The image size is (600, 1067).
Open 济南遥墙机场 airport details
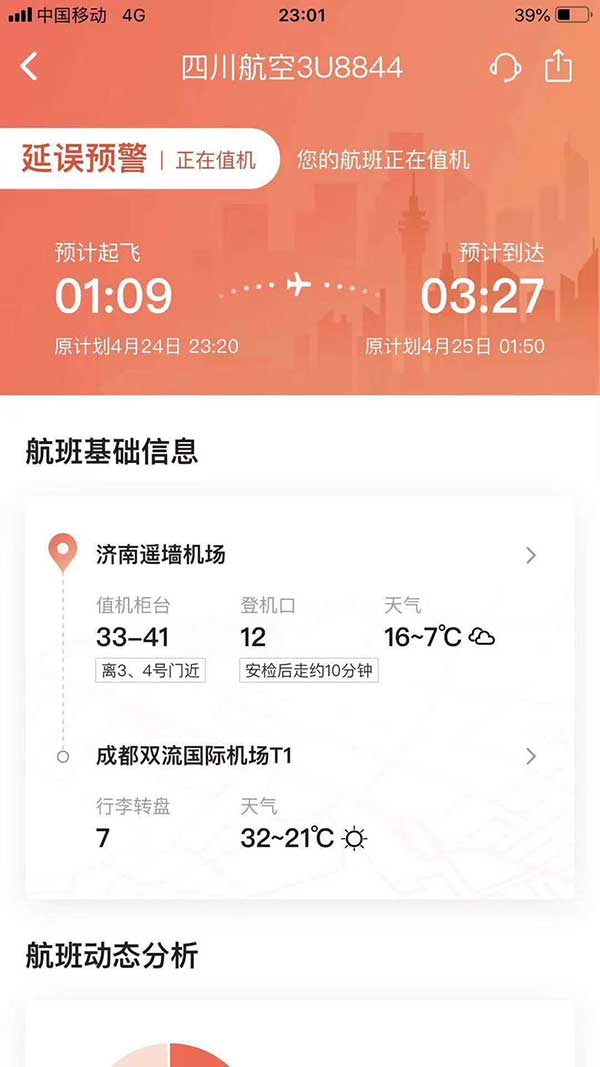coord(300,555)
